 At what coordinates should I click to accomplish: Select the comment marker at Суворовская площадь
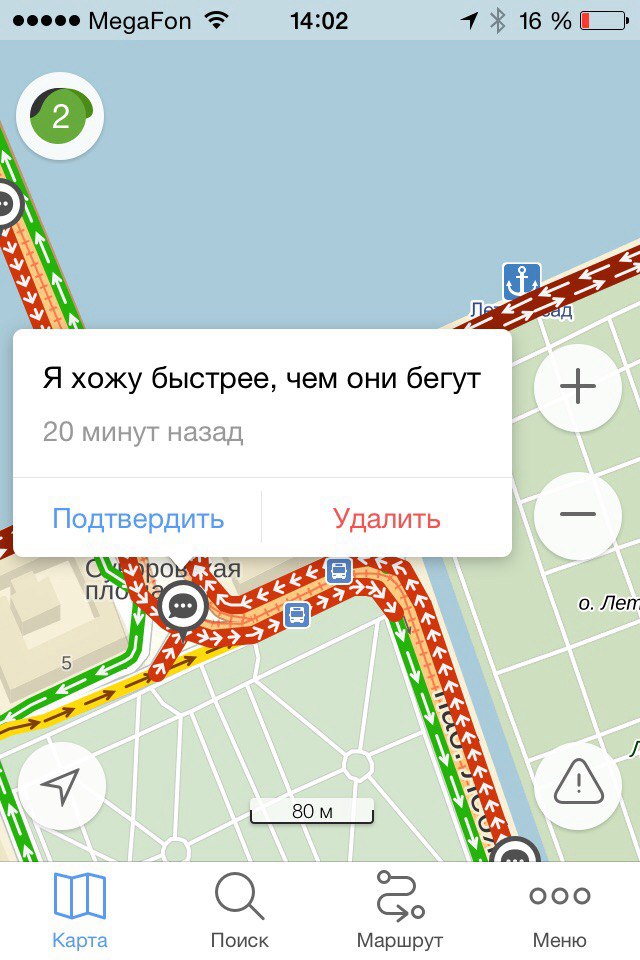pos(183,605)
